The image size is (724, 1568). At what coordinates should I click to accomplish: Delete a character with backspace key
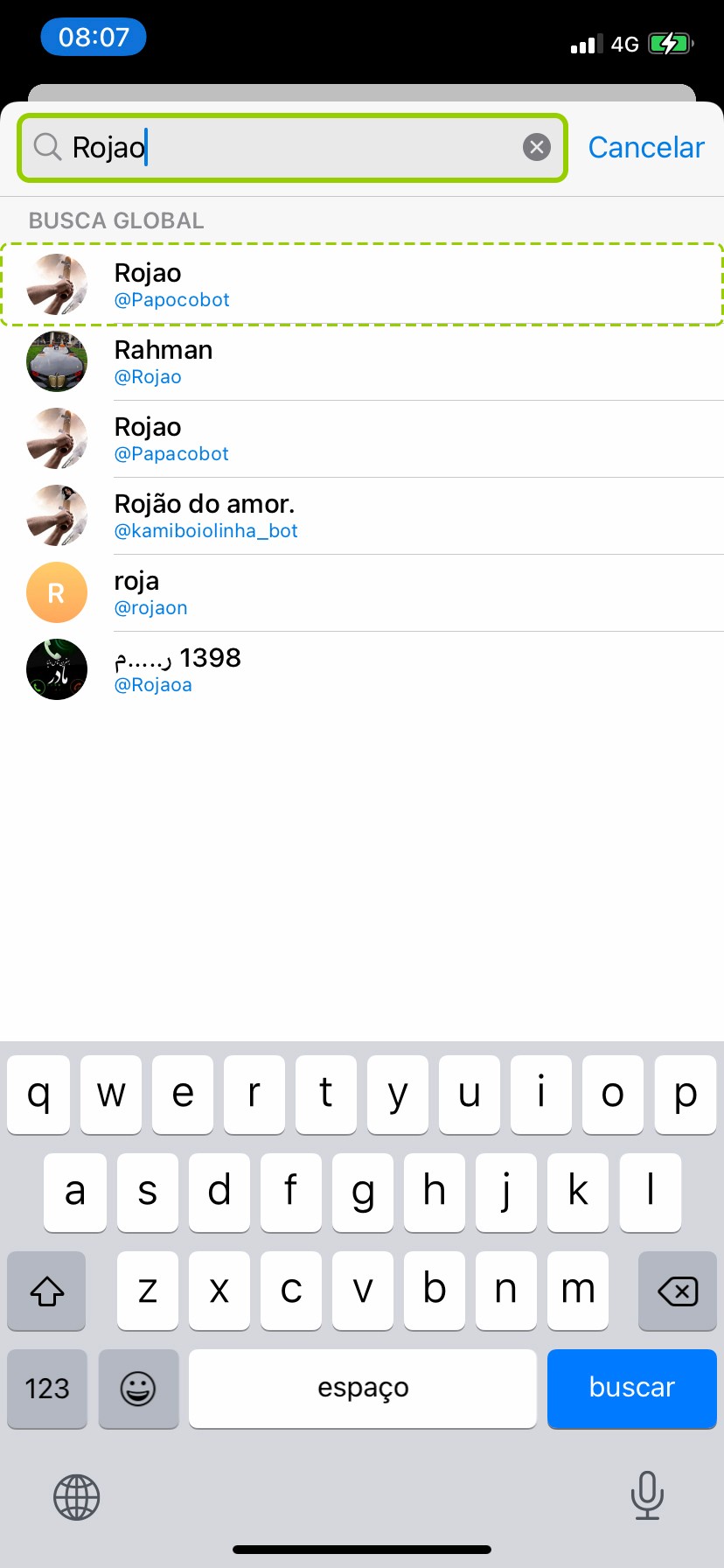point(677,1291)
